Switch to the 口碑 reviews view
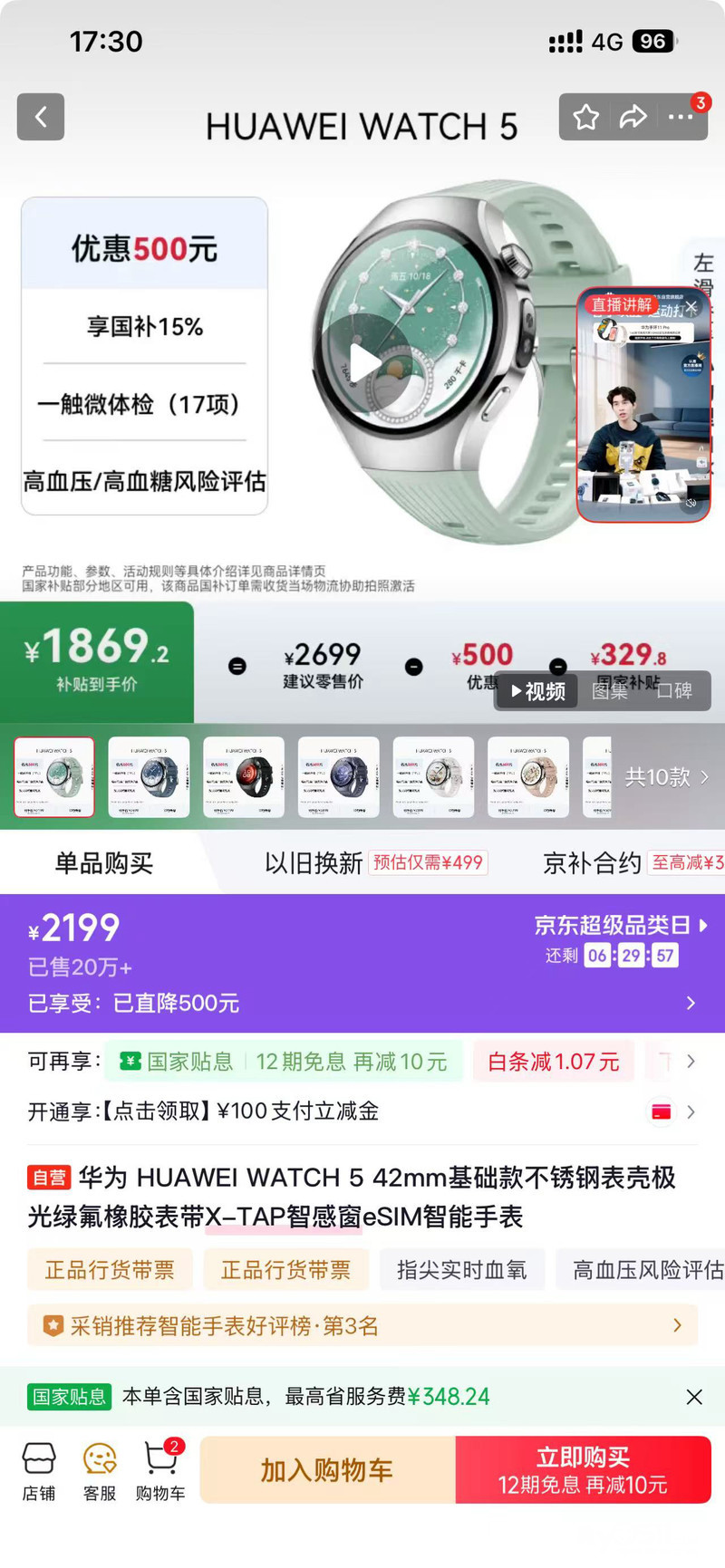Viewport: 725px width, 1568px height. 674,691
